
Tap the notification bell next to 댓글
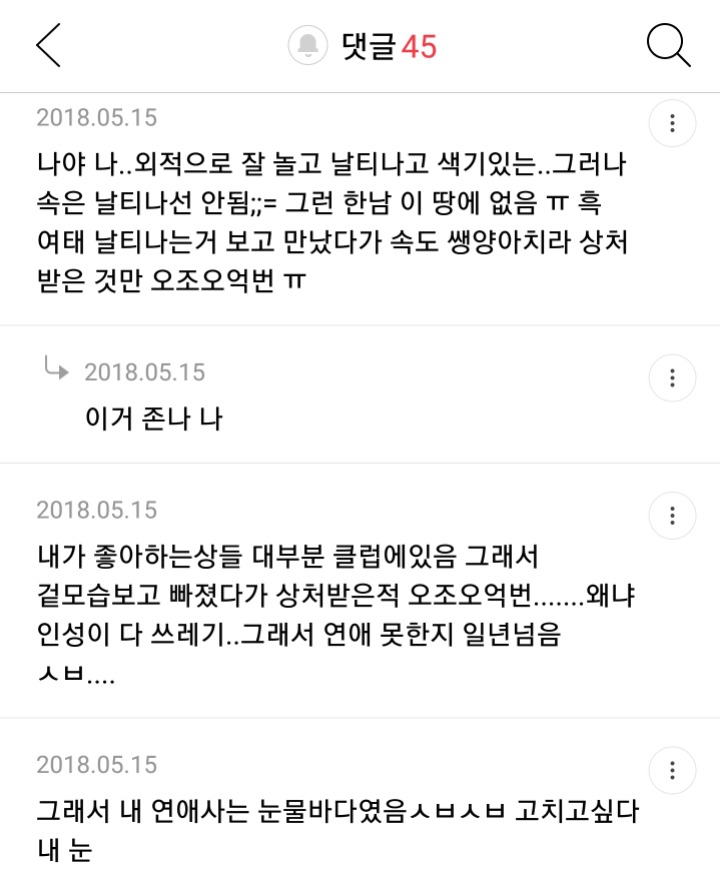(309, 46)
